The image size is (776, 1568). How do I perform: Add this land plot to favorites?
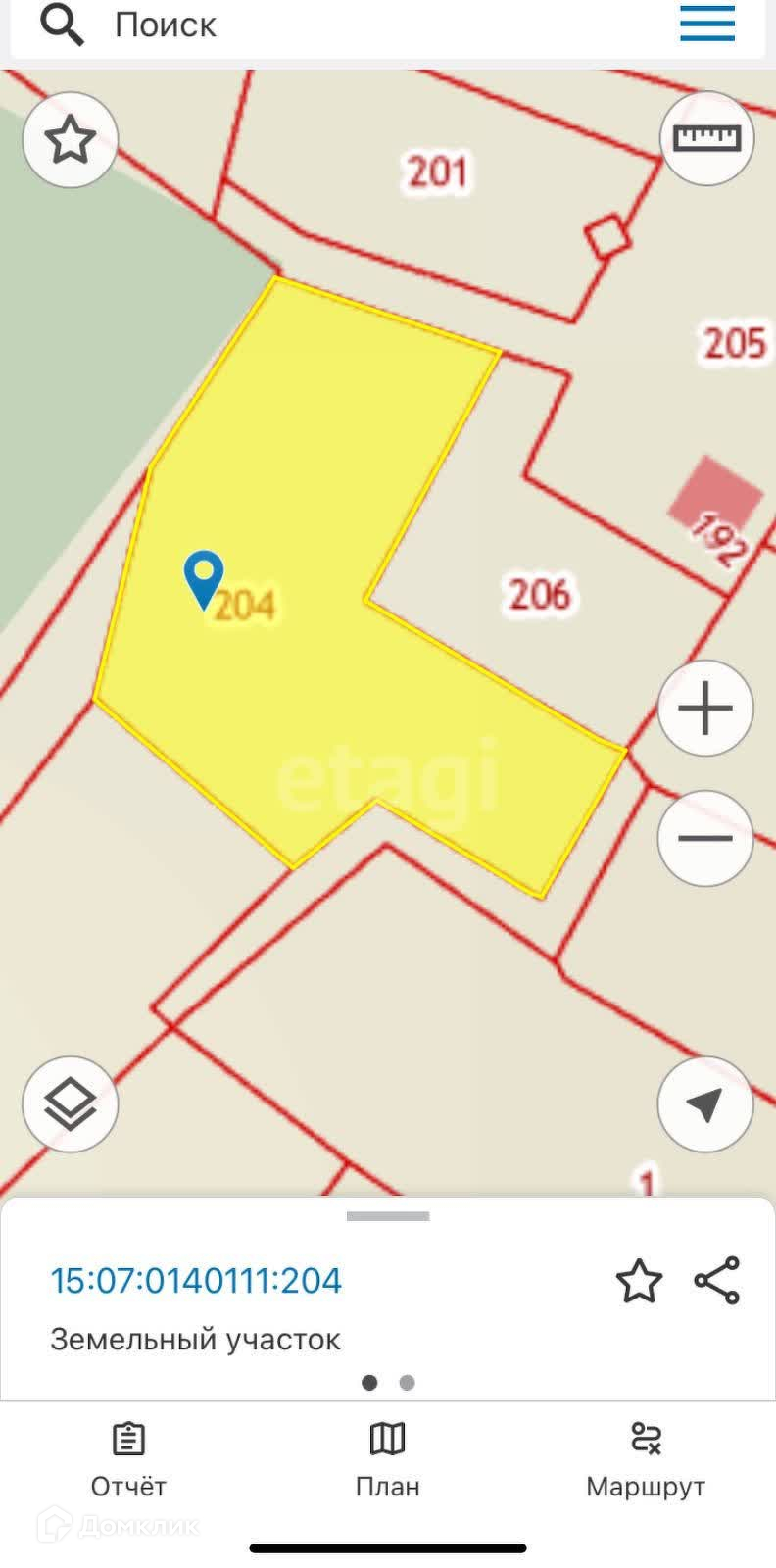[639, 1281]
